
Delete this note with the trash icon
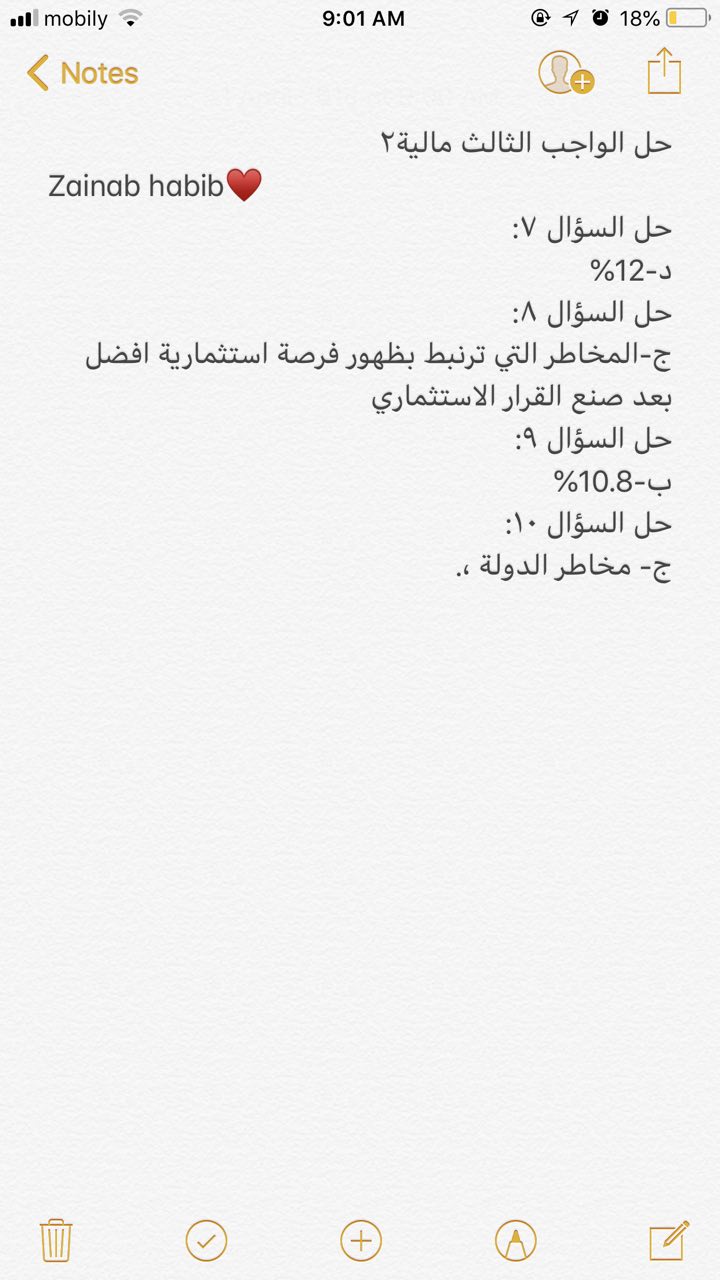[56, 1241]
